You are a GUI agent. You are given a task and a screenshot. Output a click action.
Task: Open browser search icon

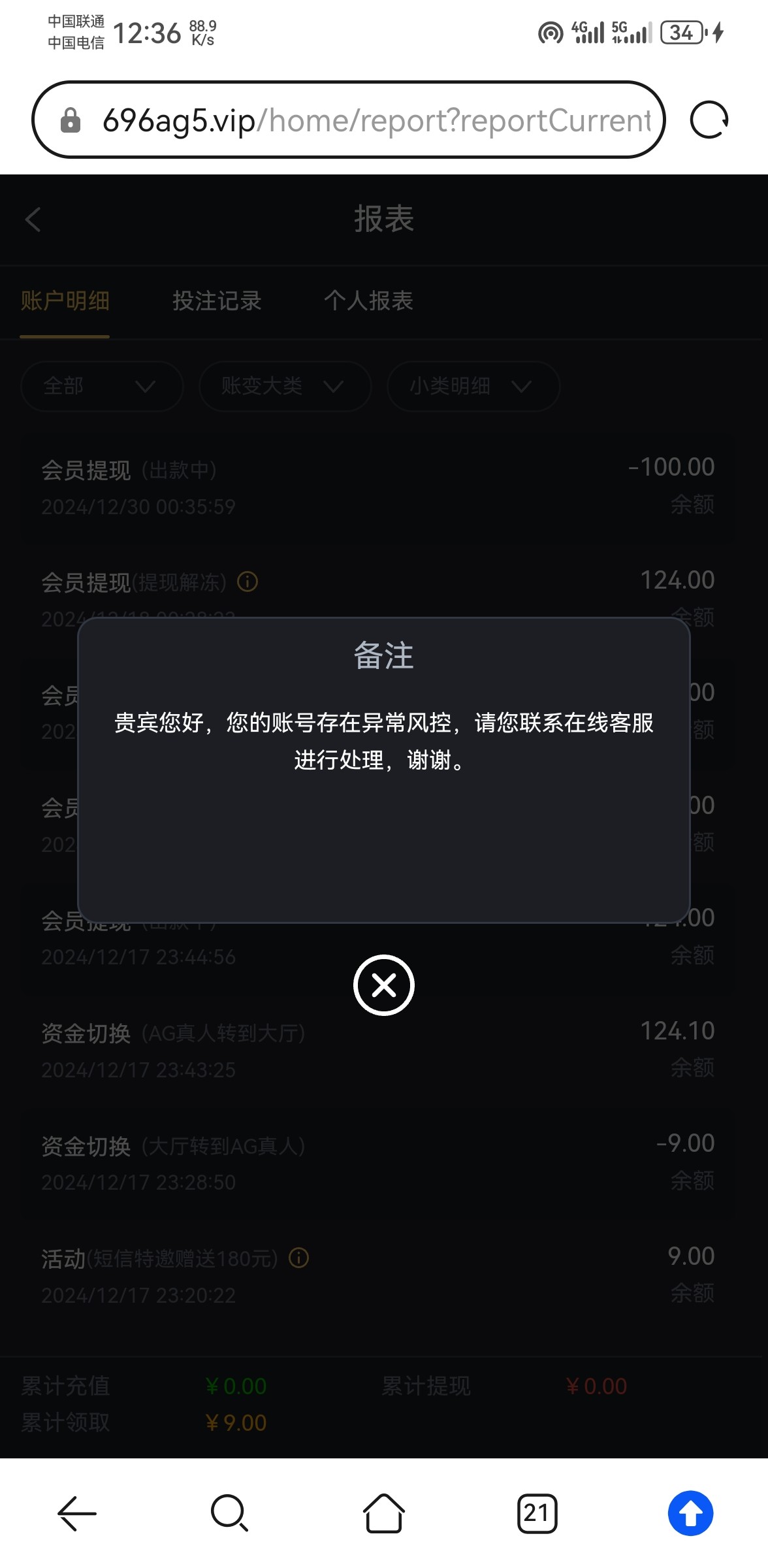pos(229,1513)
